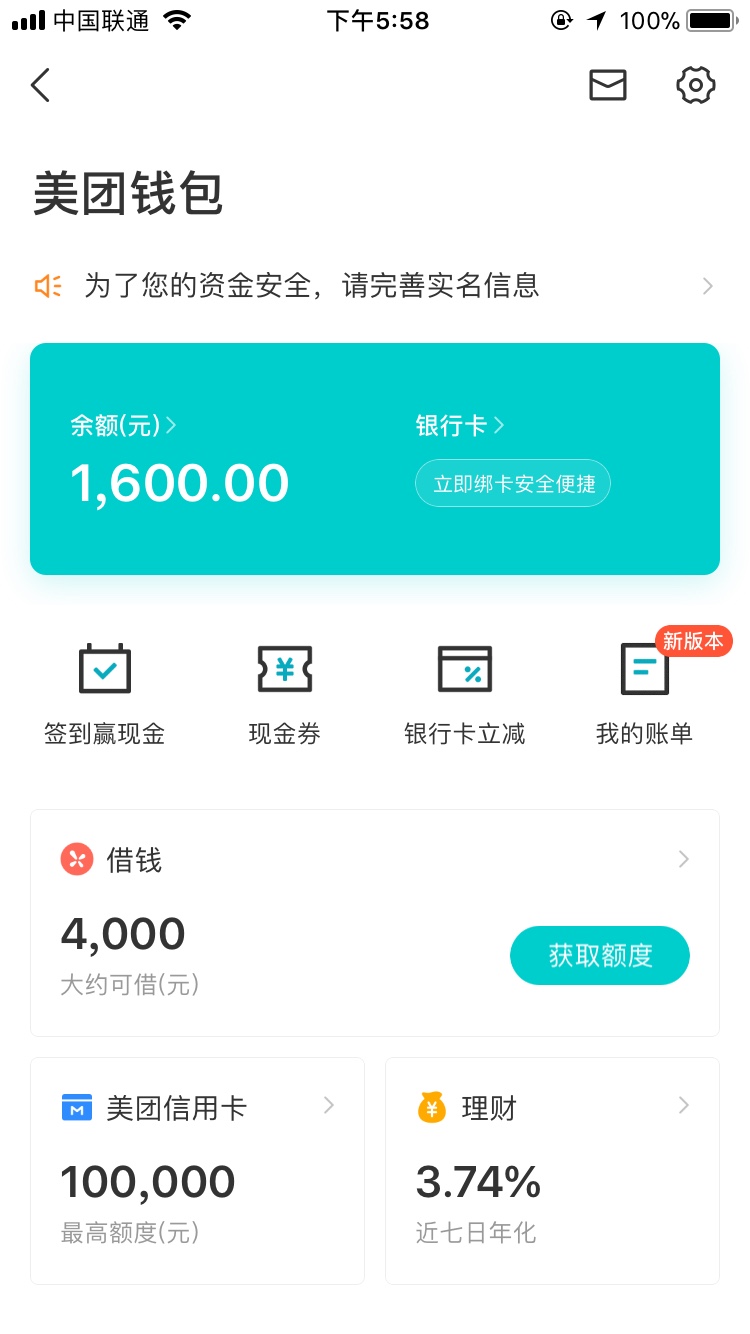Open 我的账单 bill icon with 新版本 badge
The image size is (750, 1334).
644,668
